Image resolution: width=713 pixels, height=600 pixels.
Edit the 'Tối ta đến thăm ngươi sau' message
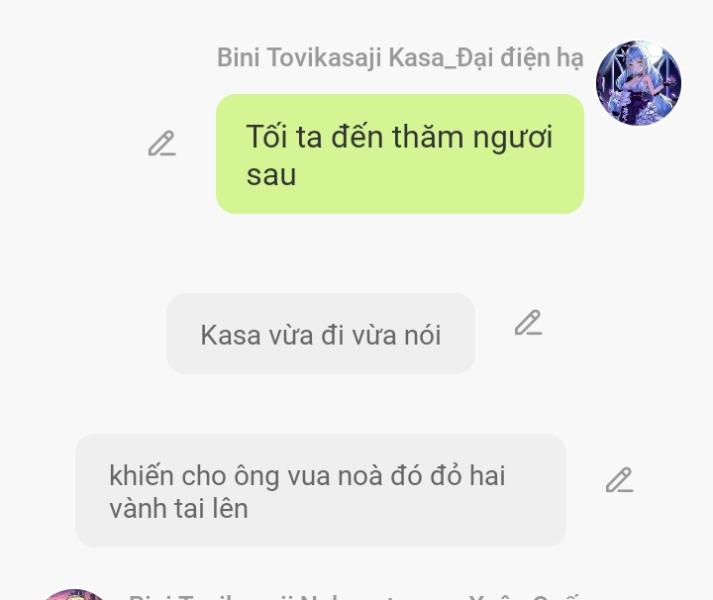click(161, 144)
